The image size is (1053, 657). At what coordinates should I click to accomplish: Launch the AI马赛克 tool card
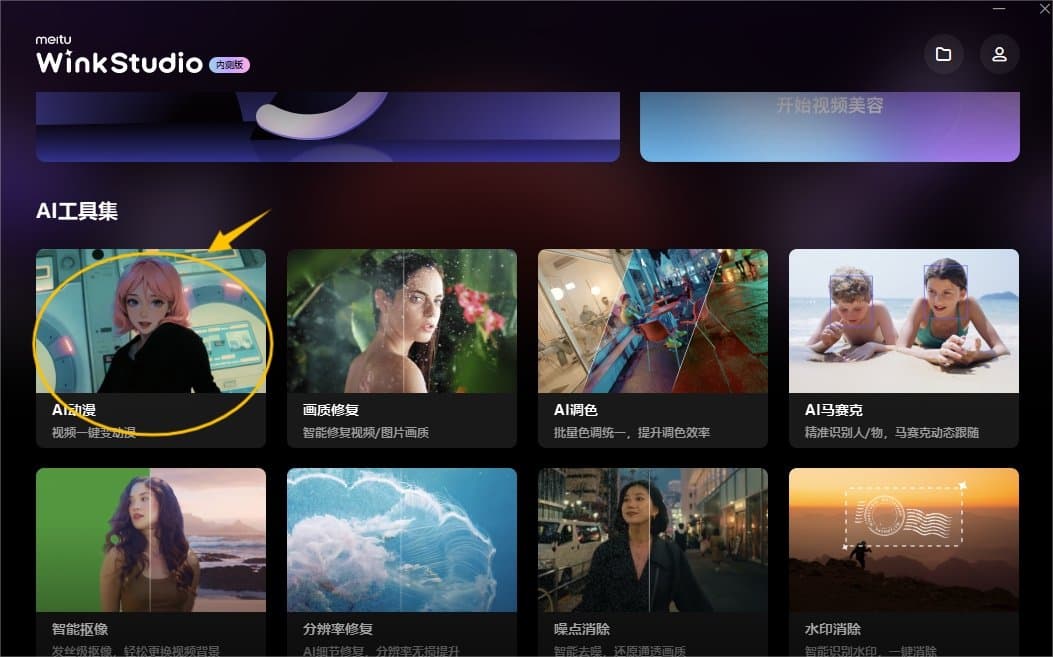point(904,346)
